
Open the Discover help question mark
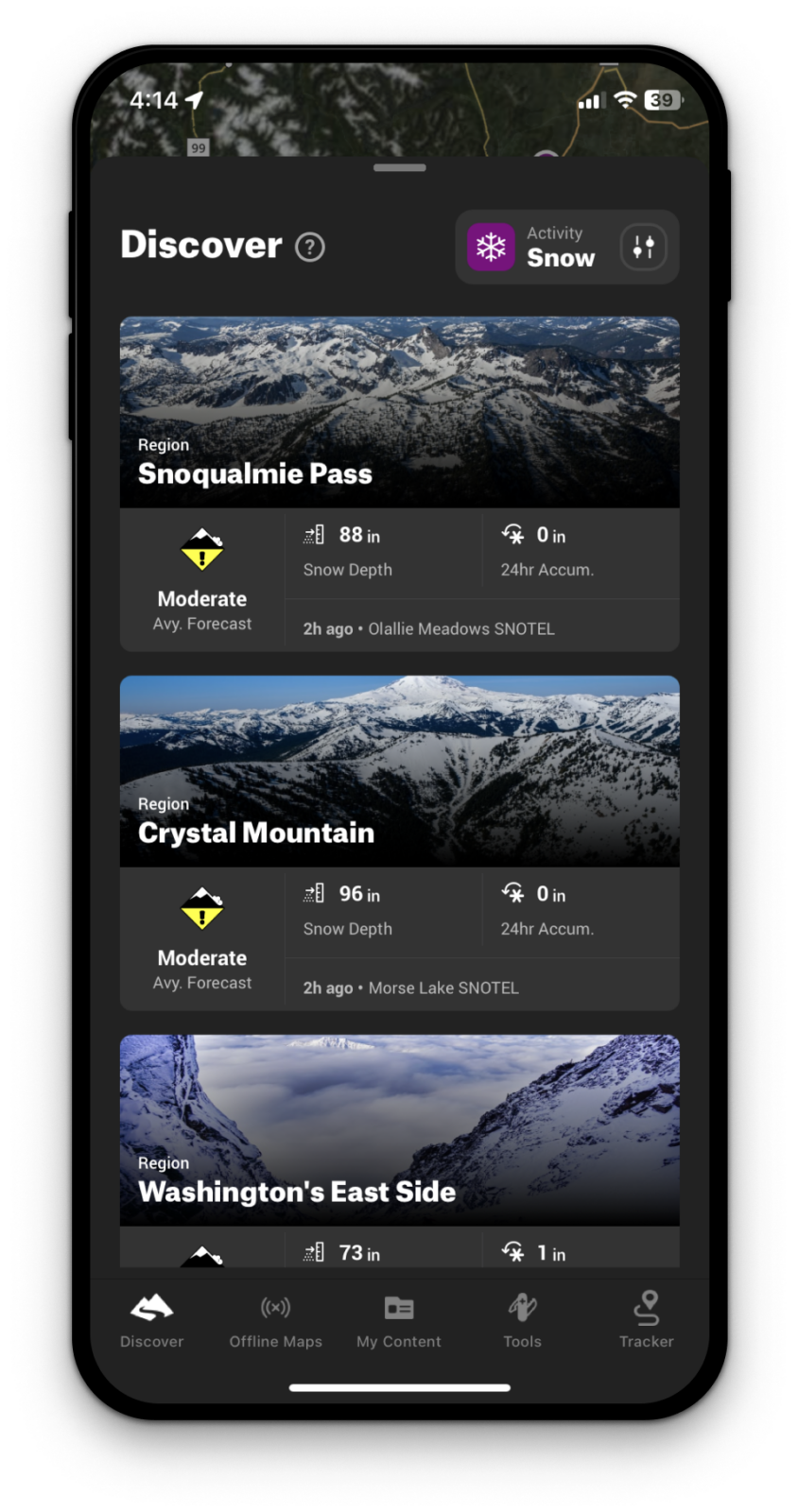pos(310,247)
